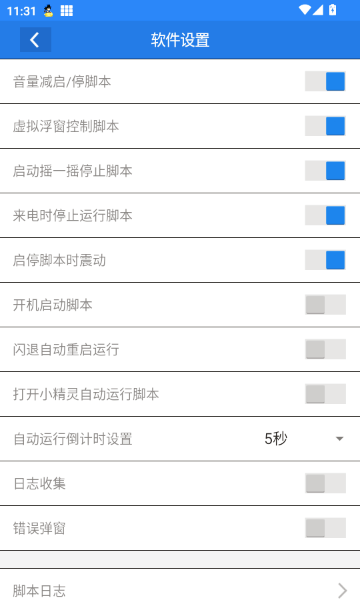Screen dimensions: 360x600
Task: Open the 自动运行倒计时设置 5秒 dropdown
Action: [x=305, y=439]
